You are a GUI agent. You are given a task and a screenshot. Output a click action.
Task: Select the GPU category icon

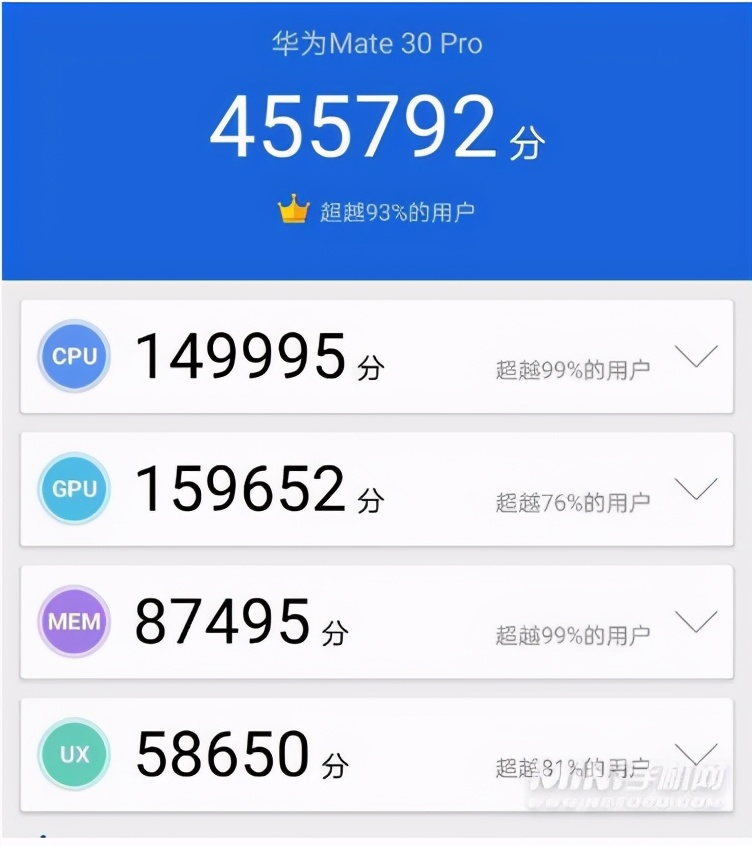[x=73, y=489]
